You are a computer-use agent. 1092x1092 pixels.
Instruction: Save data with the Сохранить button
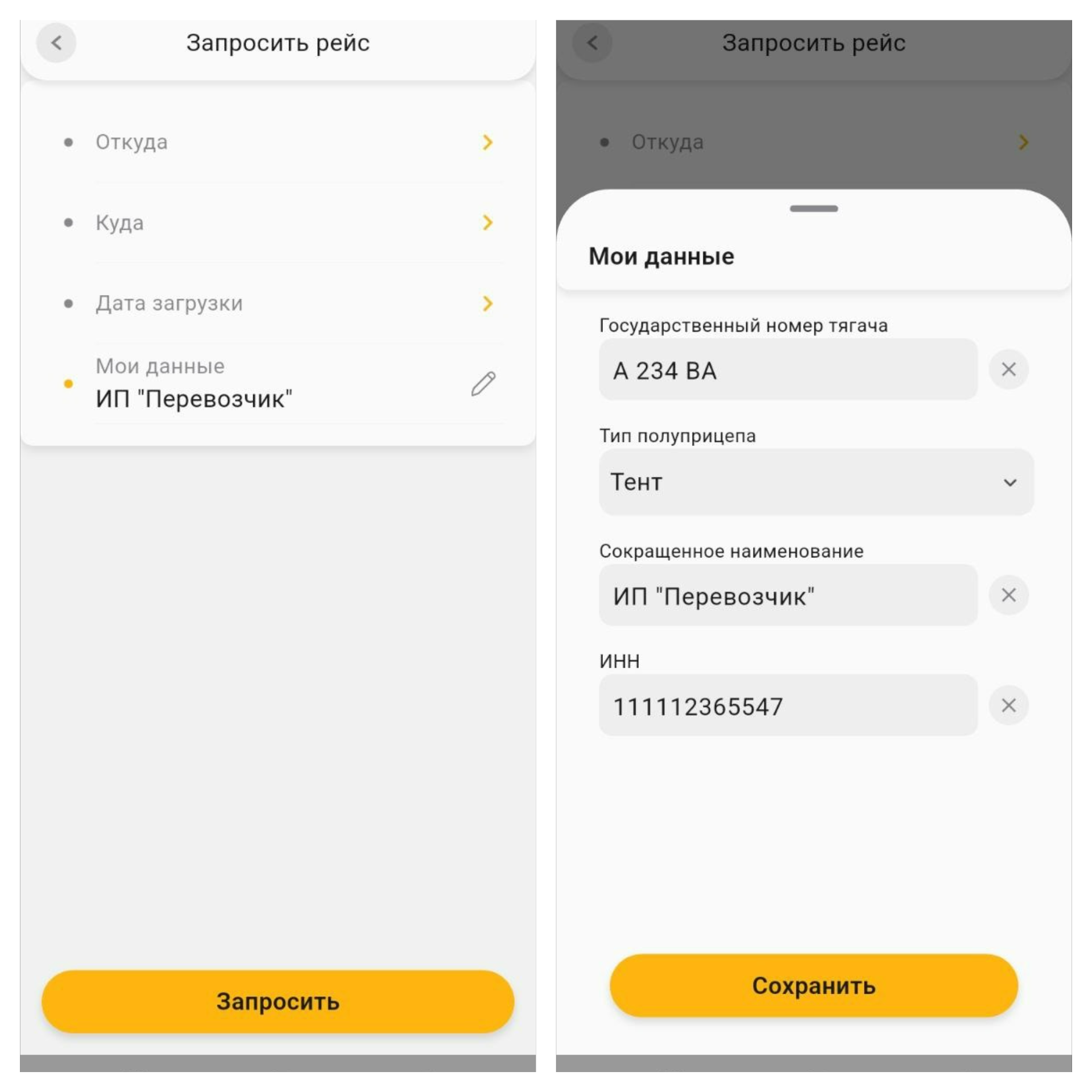coord(813,985)
